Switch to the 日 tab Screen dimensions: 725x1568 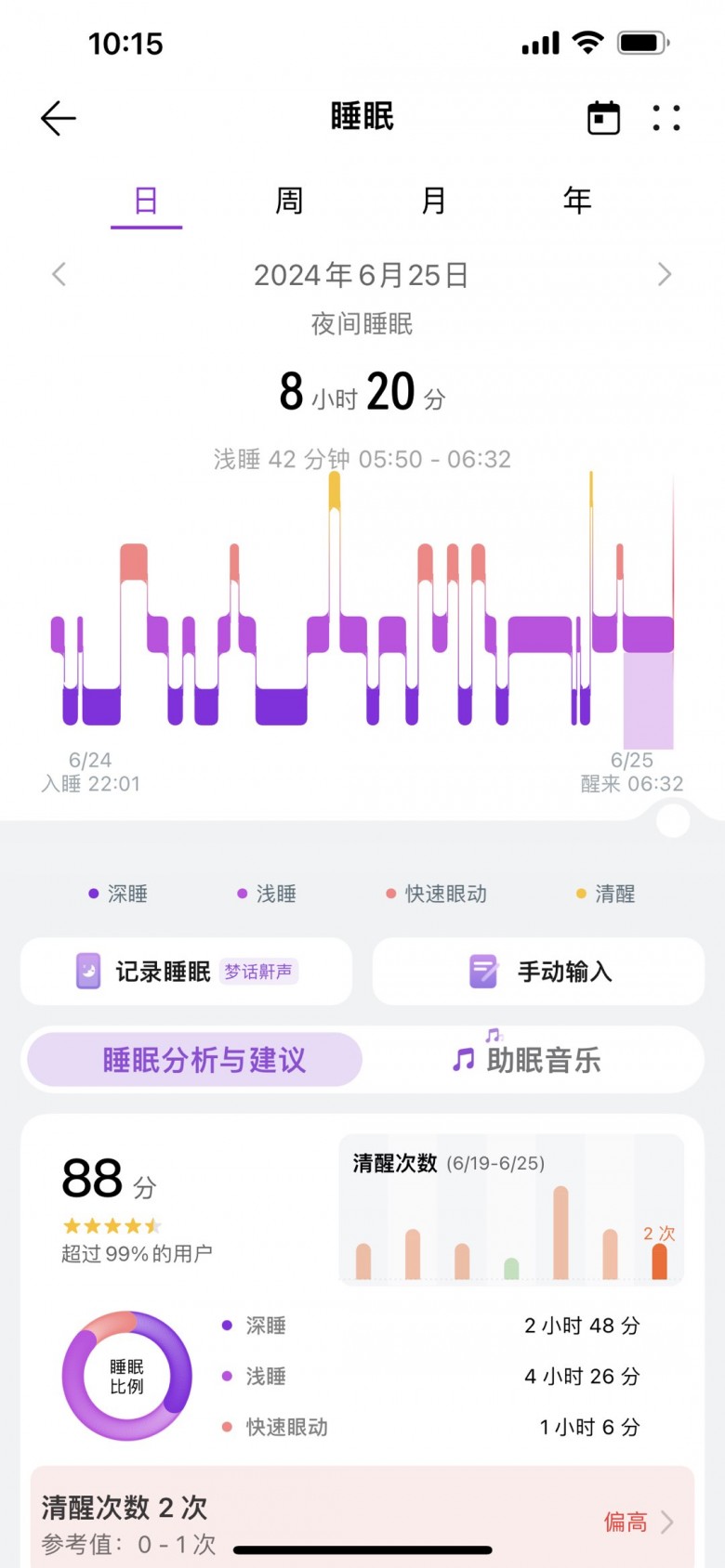146,201
